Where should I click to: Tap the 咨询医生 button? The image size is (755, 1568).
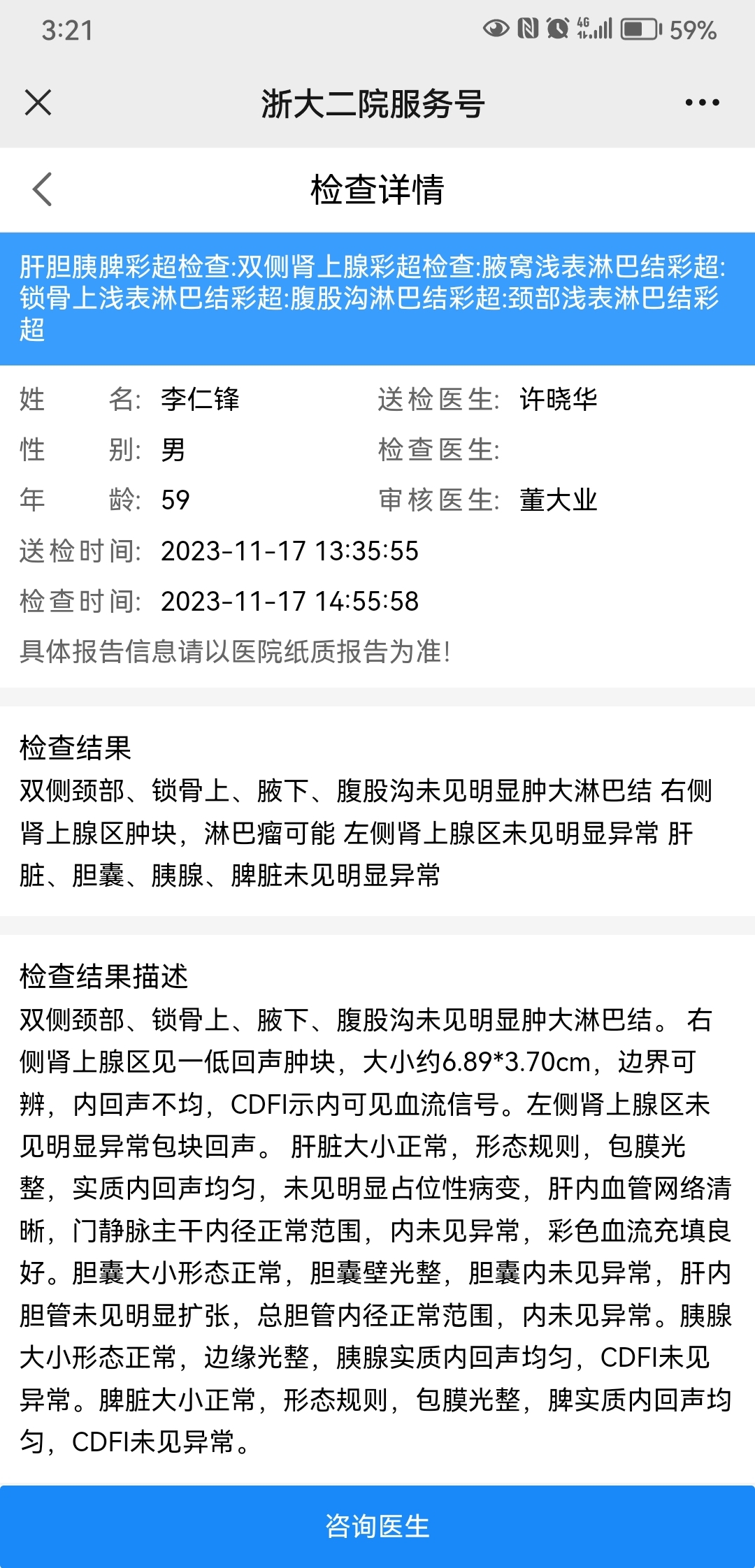[x=377, y=1526]
